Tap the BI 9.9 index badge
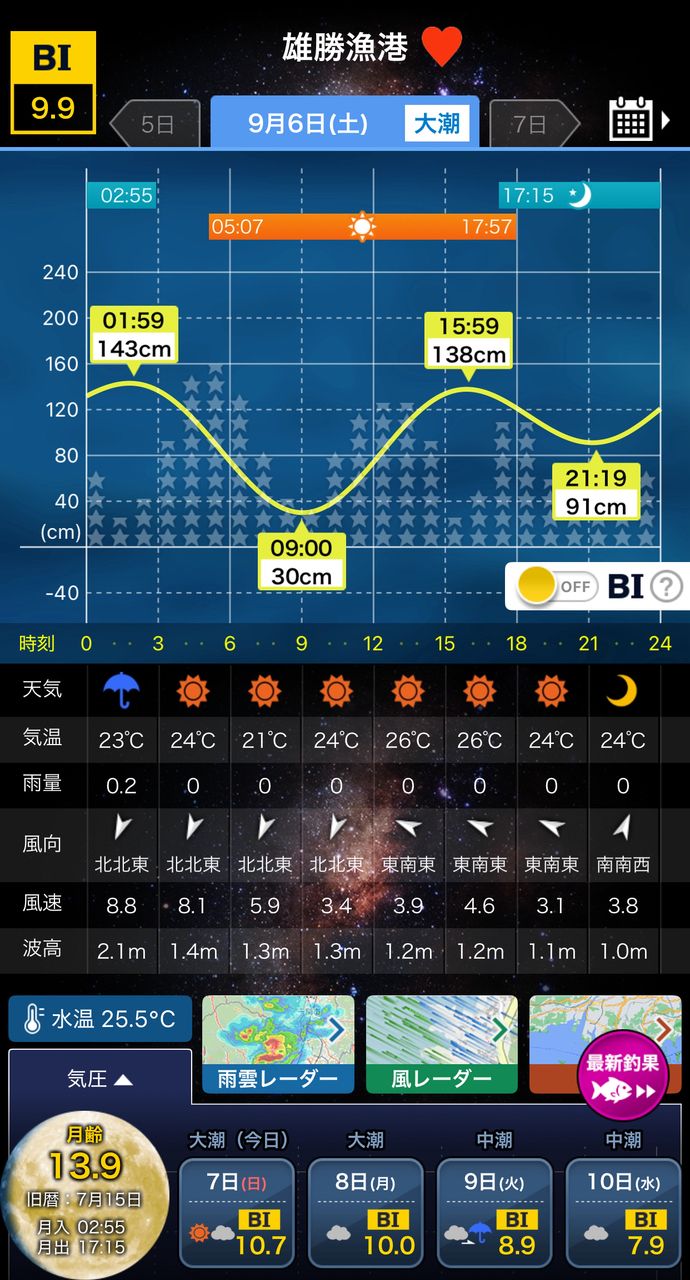 pyautogui.click(x=53, y=82)
